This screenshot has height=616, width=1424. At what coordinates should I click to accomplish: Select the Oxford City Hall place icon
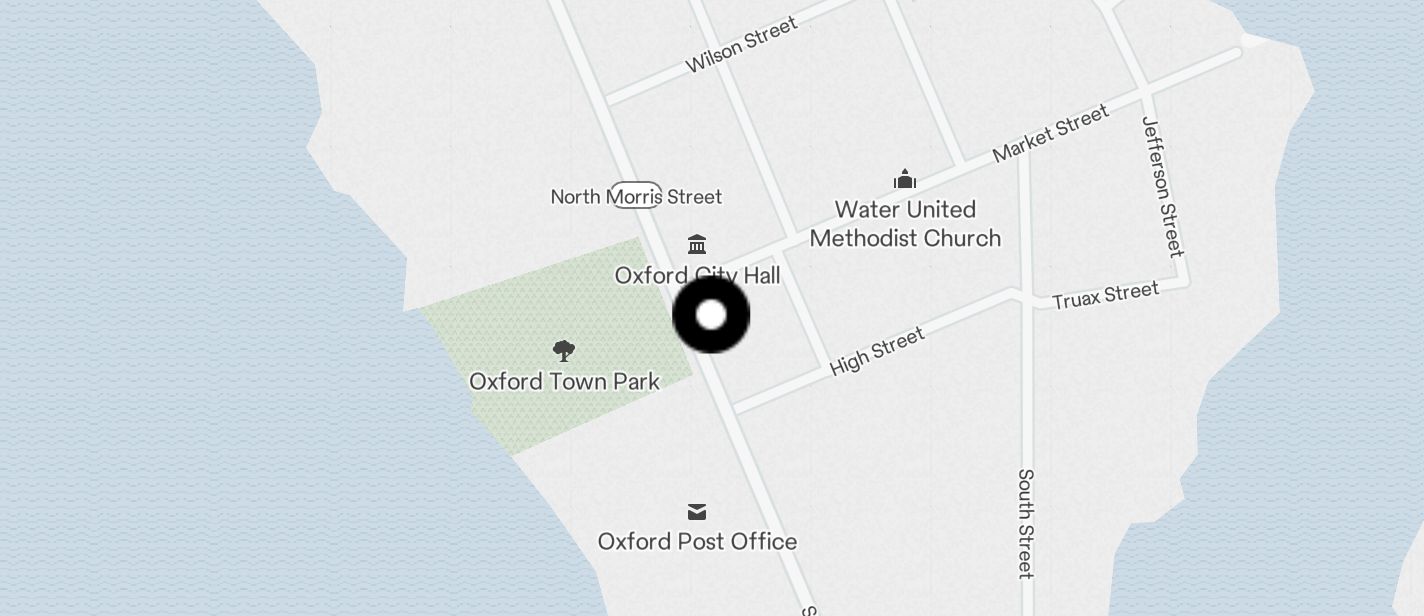(697, 244)
